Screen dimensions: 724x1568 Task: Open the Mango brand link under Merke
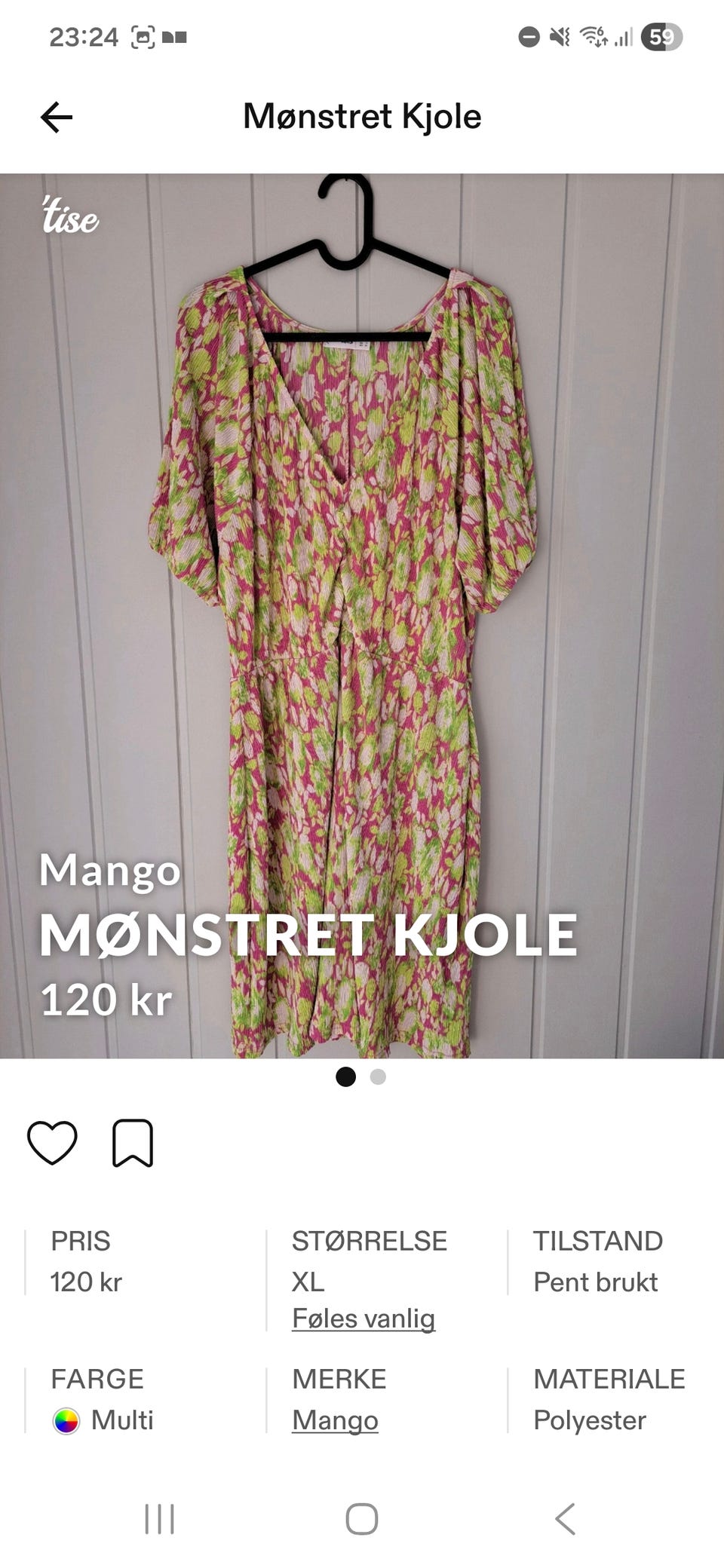click(335, 1420)
